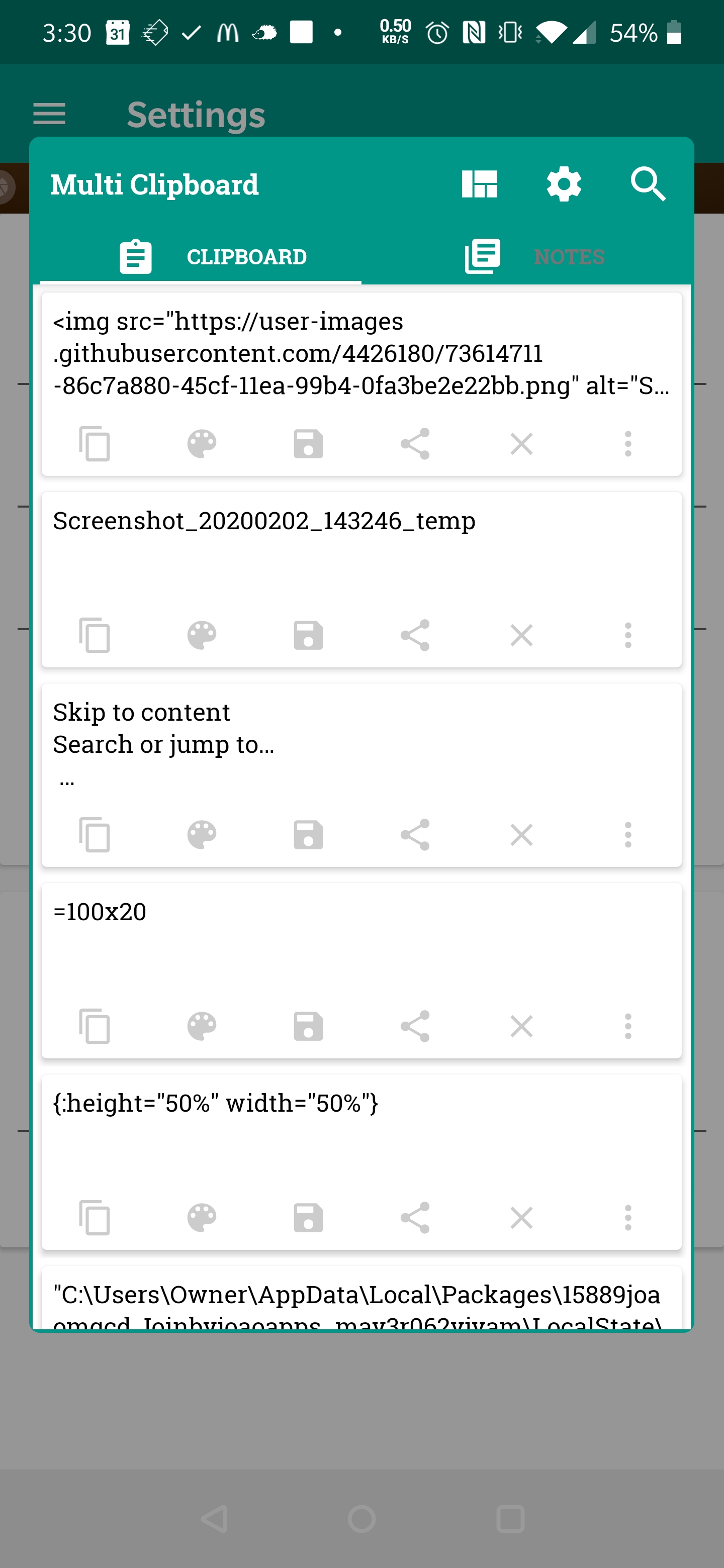
Task: Share the Skip to content clipboard entry
Action: 415,835
